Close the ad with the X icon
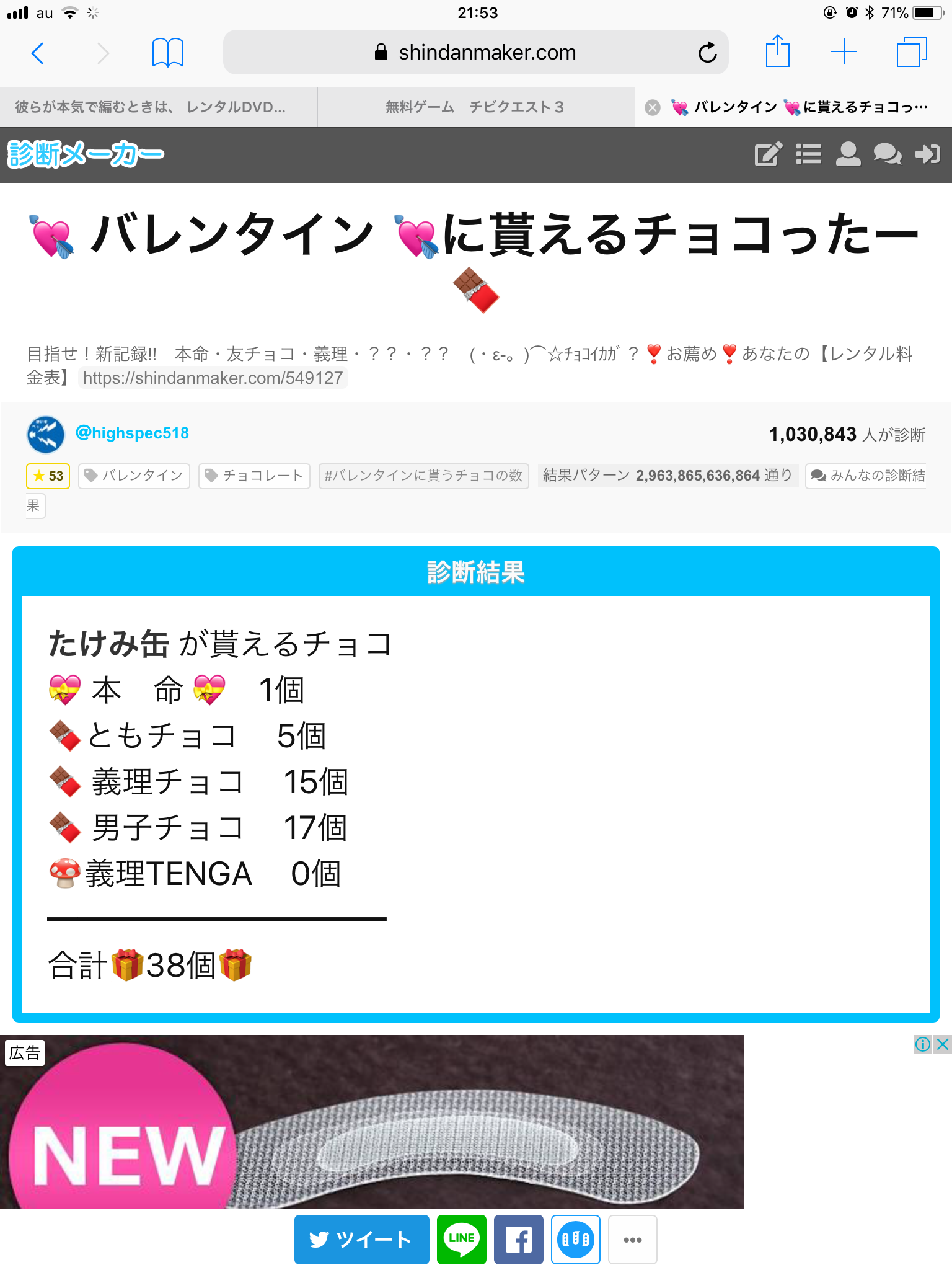Viewport: 952px width, 1270px height. point(943,1044)
